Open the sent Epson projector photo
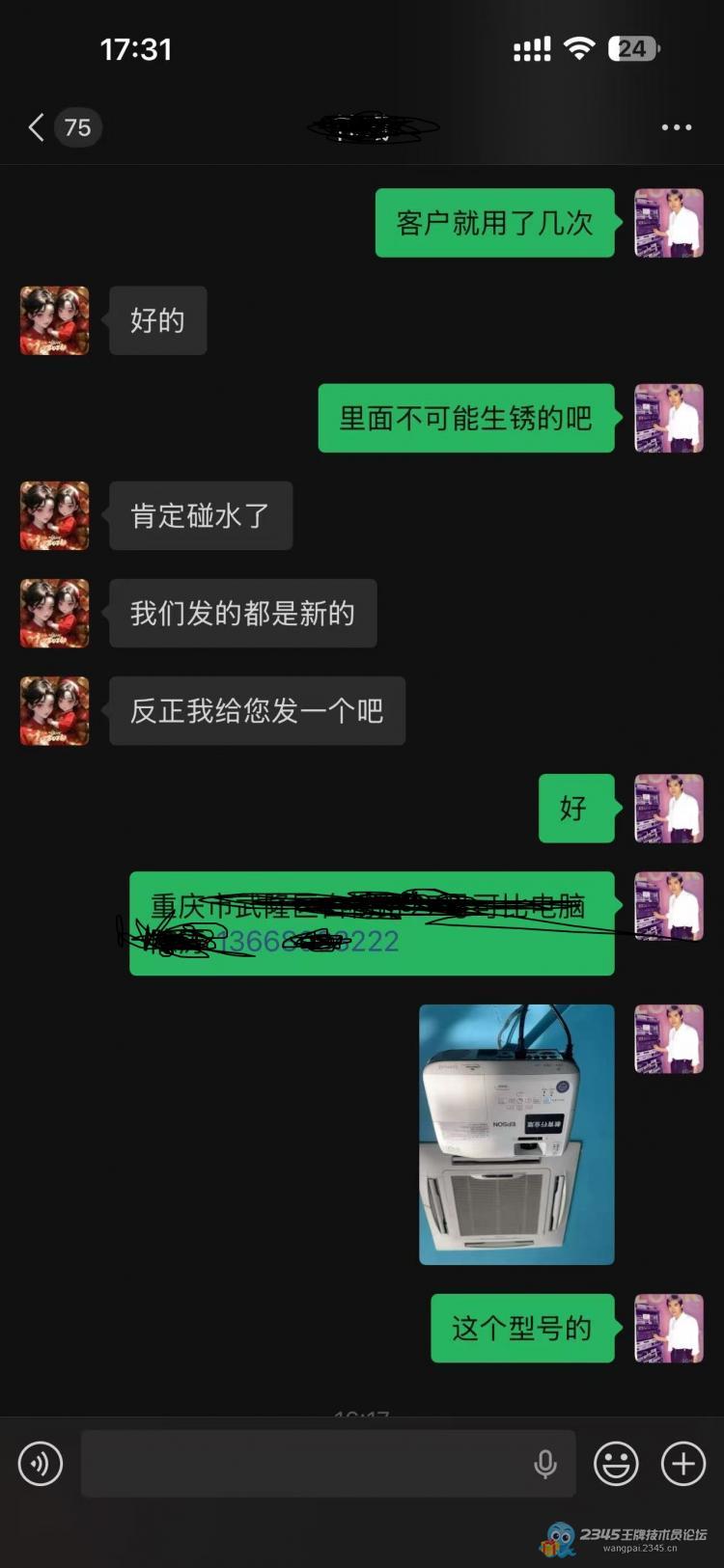This screenshot has height=1568, width=724. 516,1134
